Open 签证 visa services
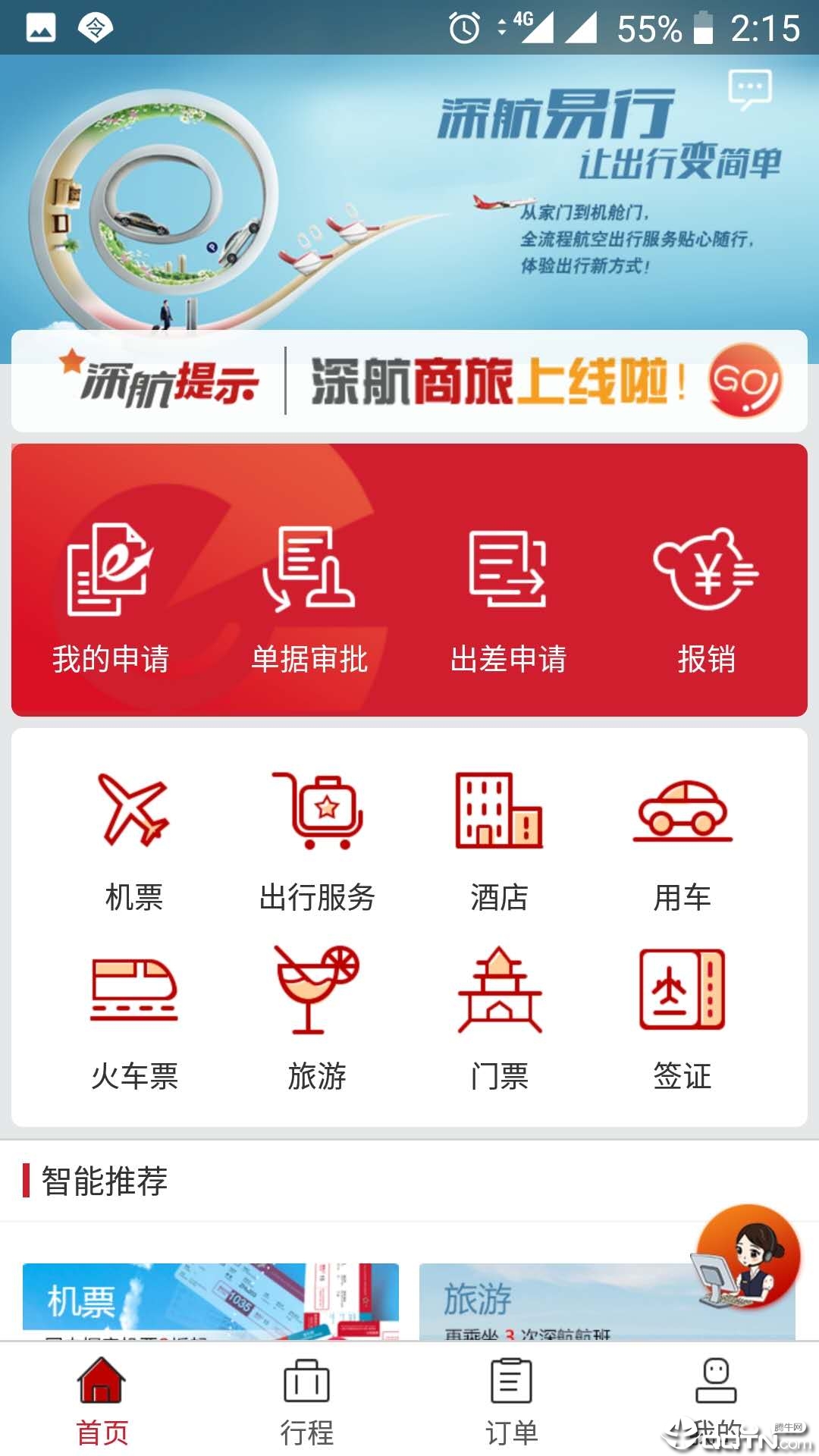 point(681,1016)
